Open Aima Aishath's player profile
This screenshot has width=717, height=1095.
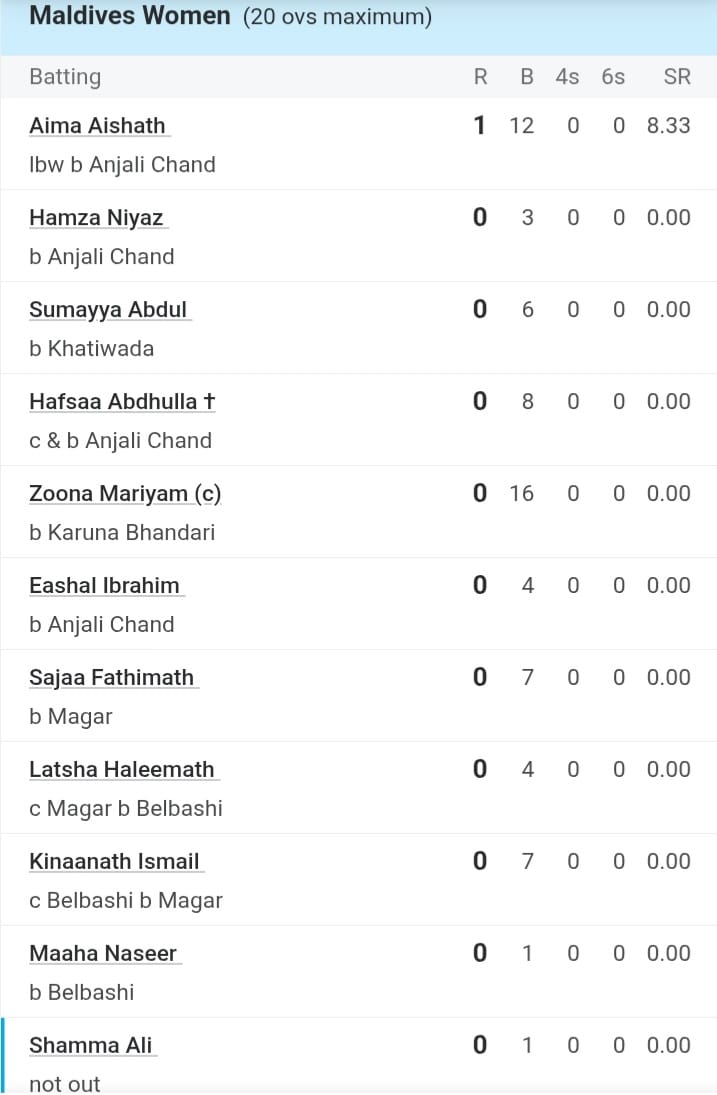(97, 126)
